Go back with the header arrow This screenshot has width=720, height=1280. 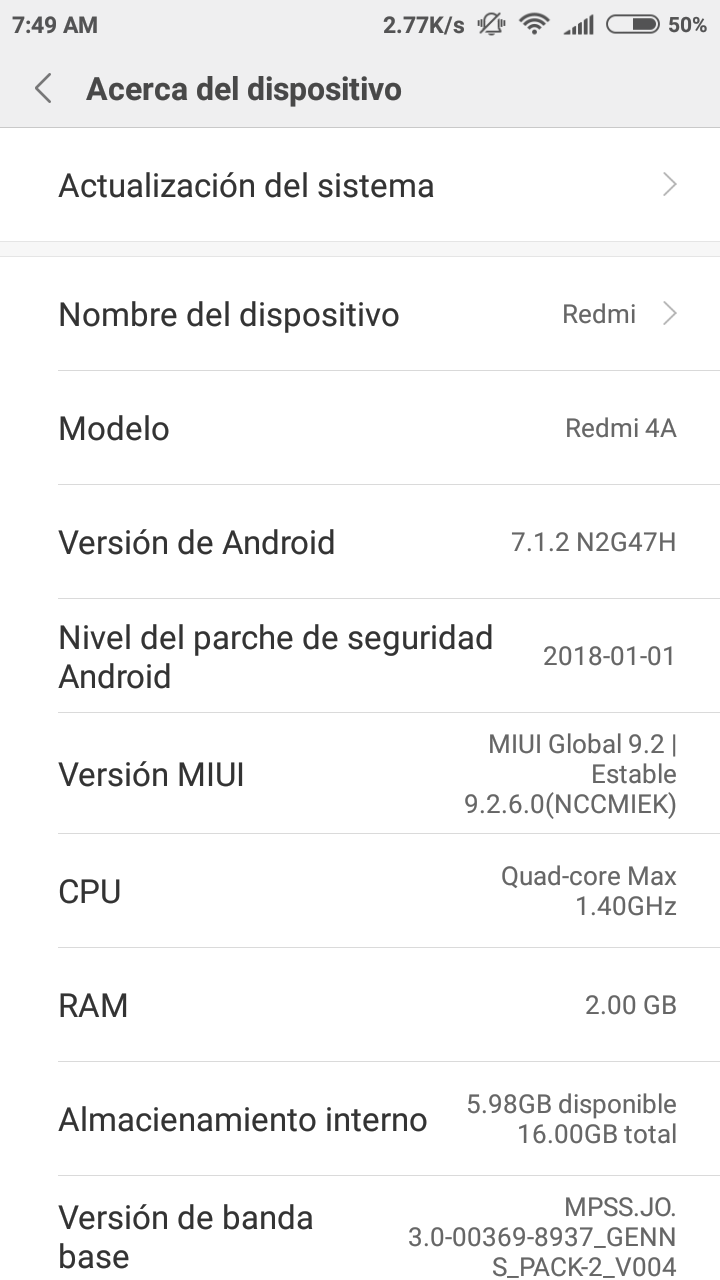coord(43,89)
